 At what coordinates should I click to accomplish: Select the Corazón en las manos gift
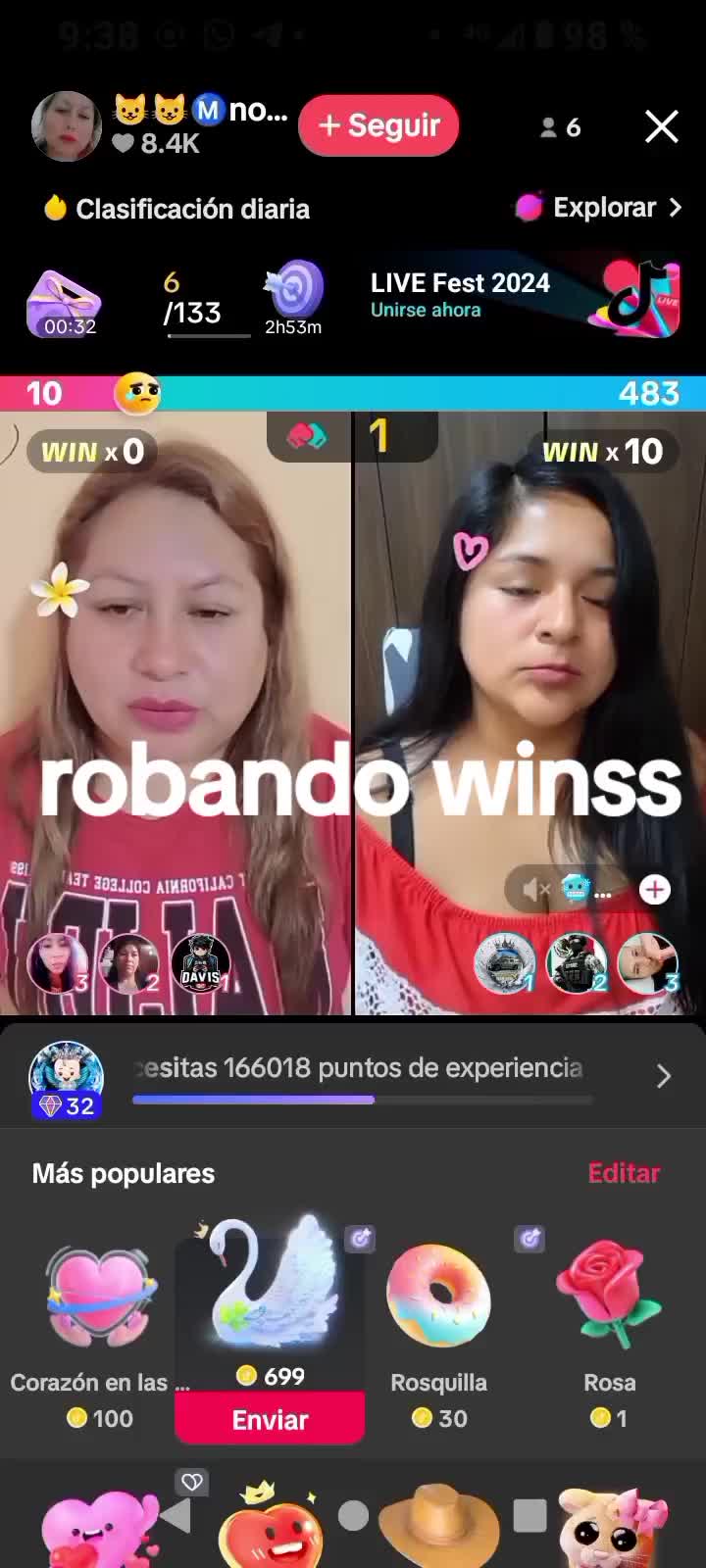(99, 1335)
